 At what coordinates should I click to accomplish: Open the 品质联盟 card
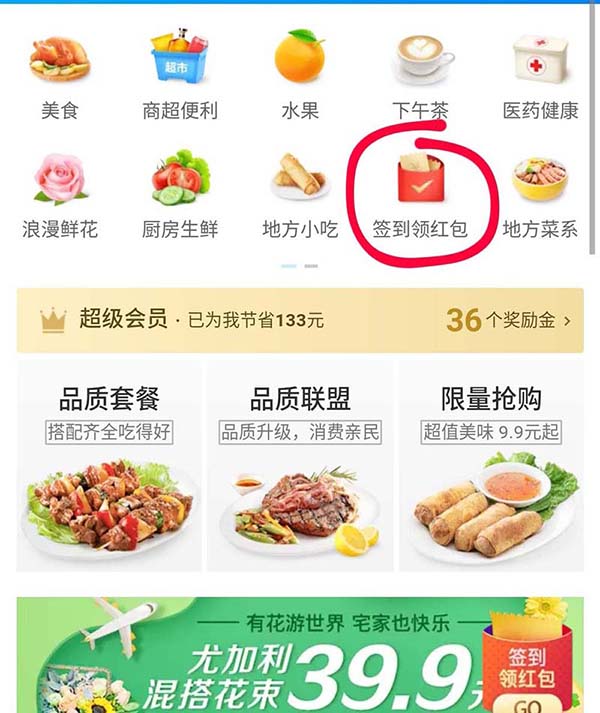click(300, 465)
